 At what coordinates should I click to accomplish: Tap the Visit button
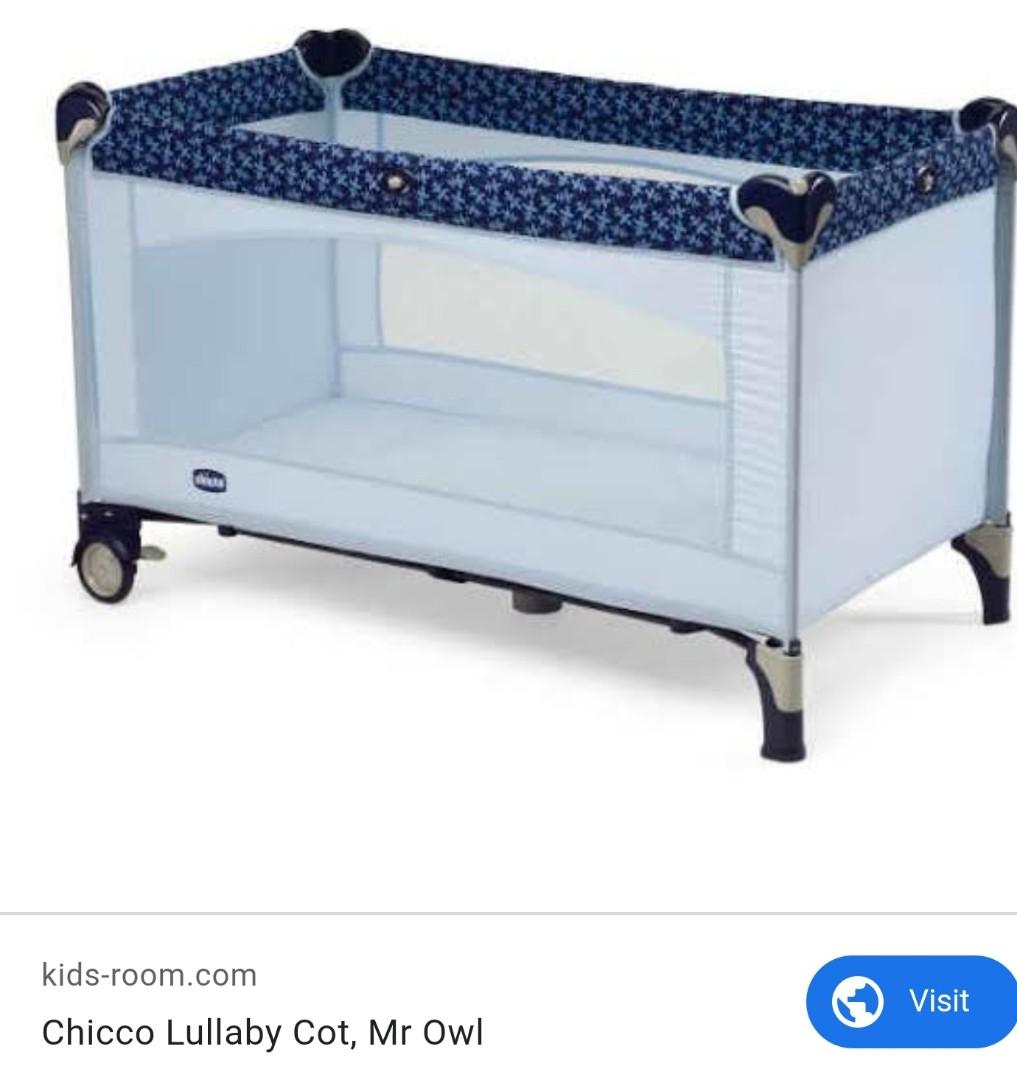[912, 1001]
